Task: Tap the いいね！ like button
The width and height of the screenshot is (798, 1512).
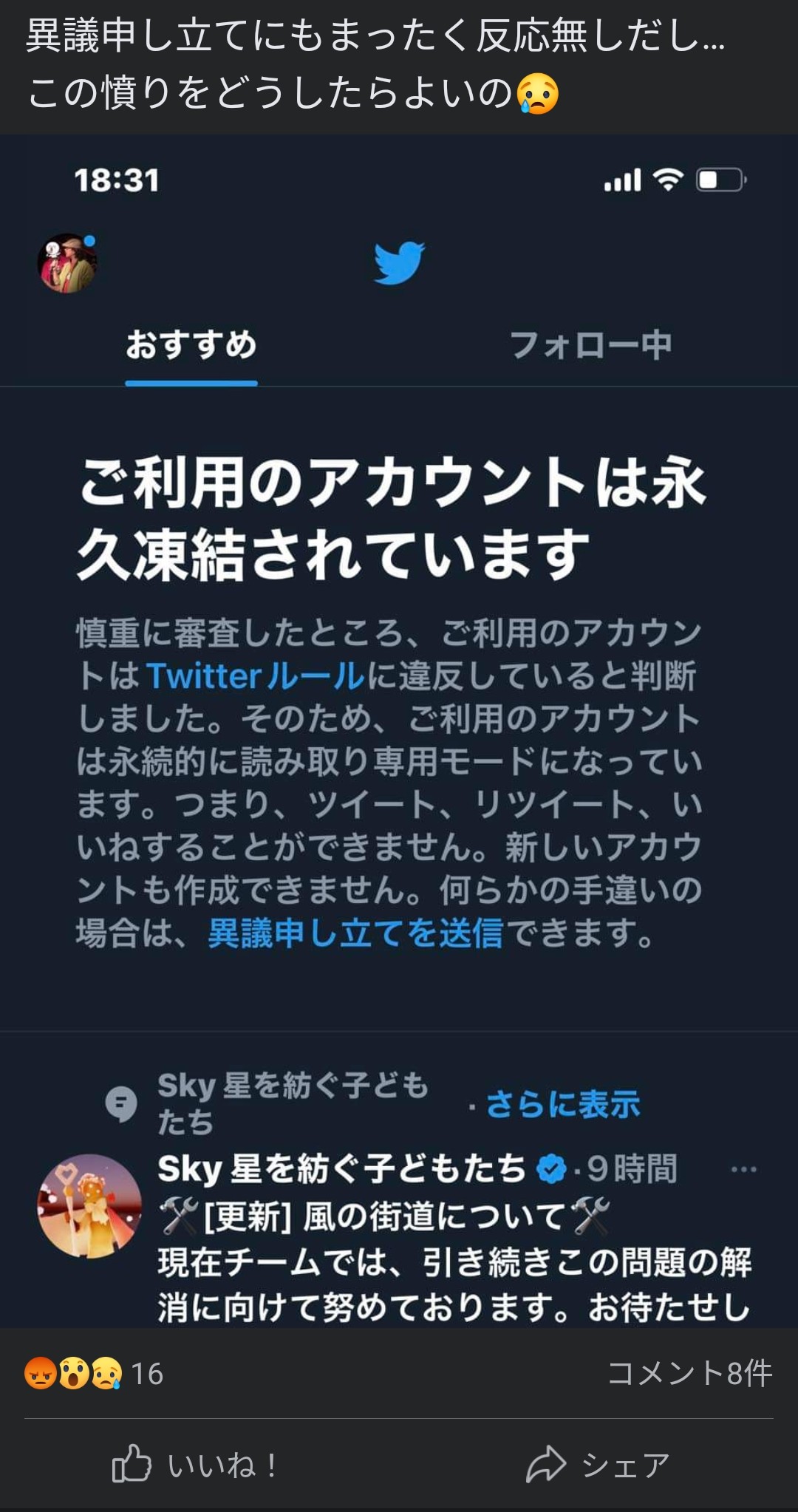Action: 196,1465
